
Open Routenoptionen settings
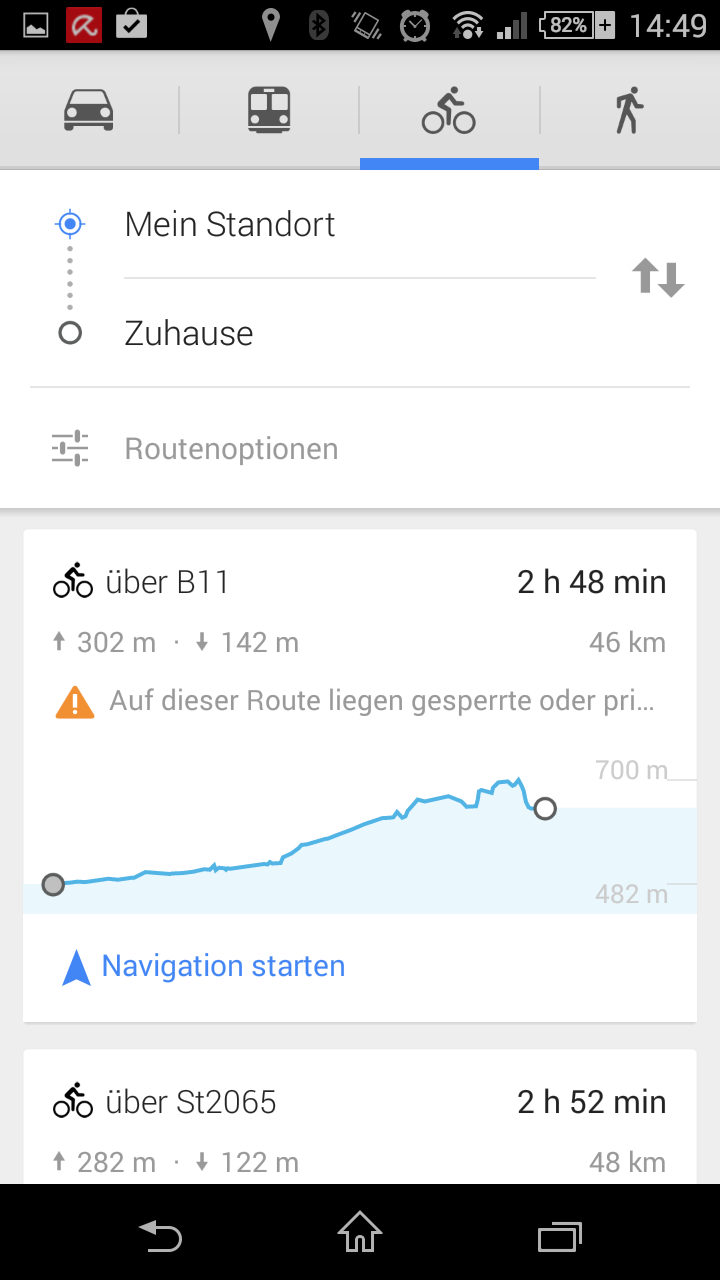(x=231, y=449)
